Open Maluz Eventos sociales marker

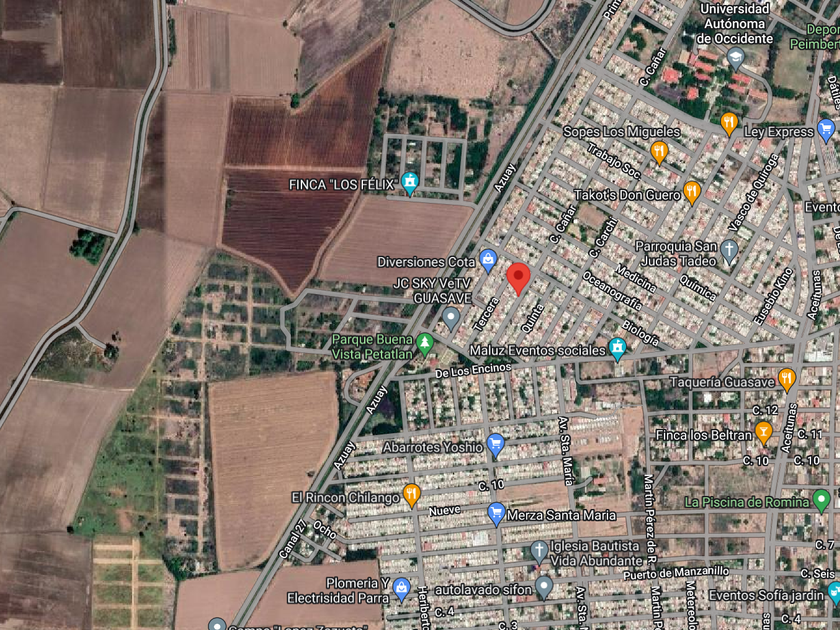(x=617, y=349)
